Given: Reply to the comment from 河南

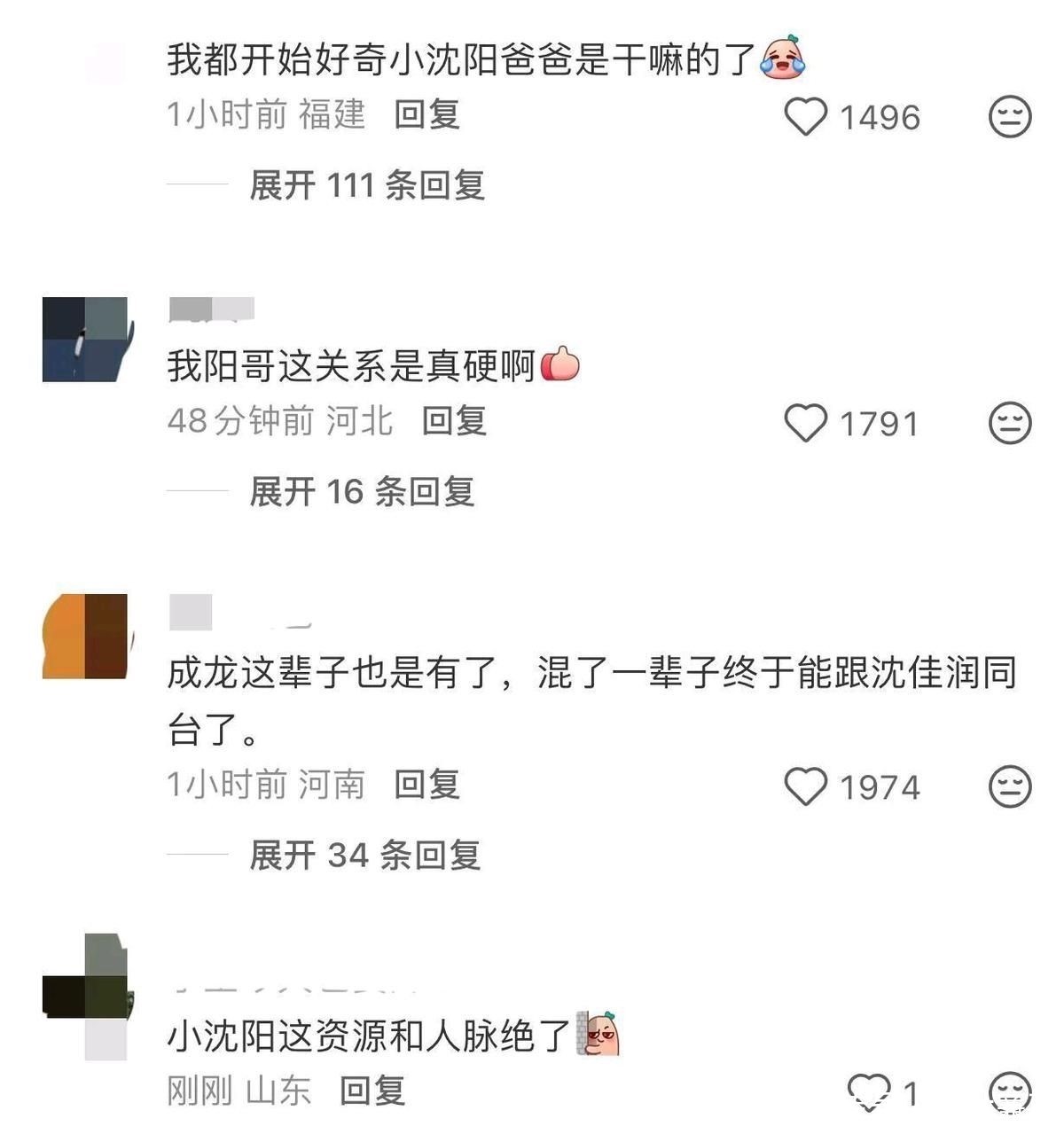Looking at the screenshot, I should (426, 784).
